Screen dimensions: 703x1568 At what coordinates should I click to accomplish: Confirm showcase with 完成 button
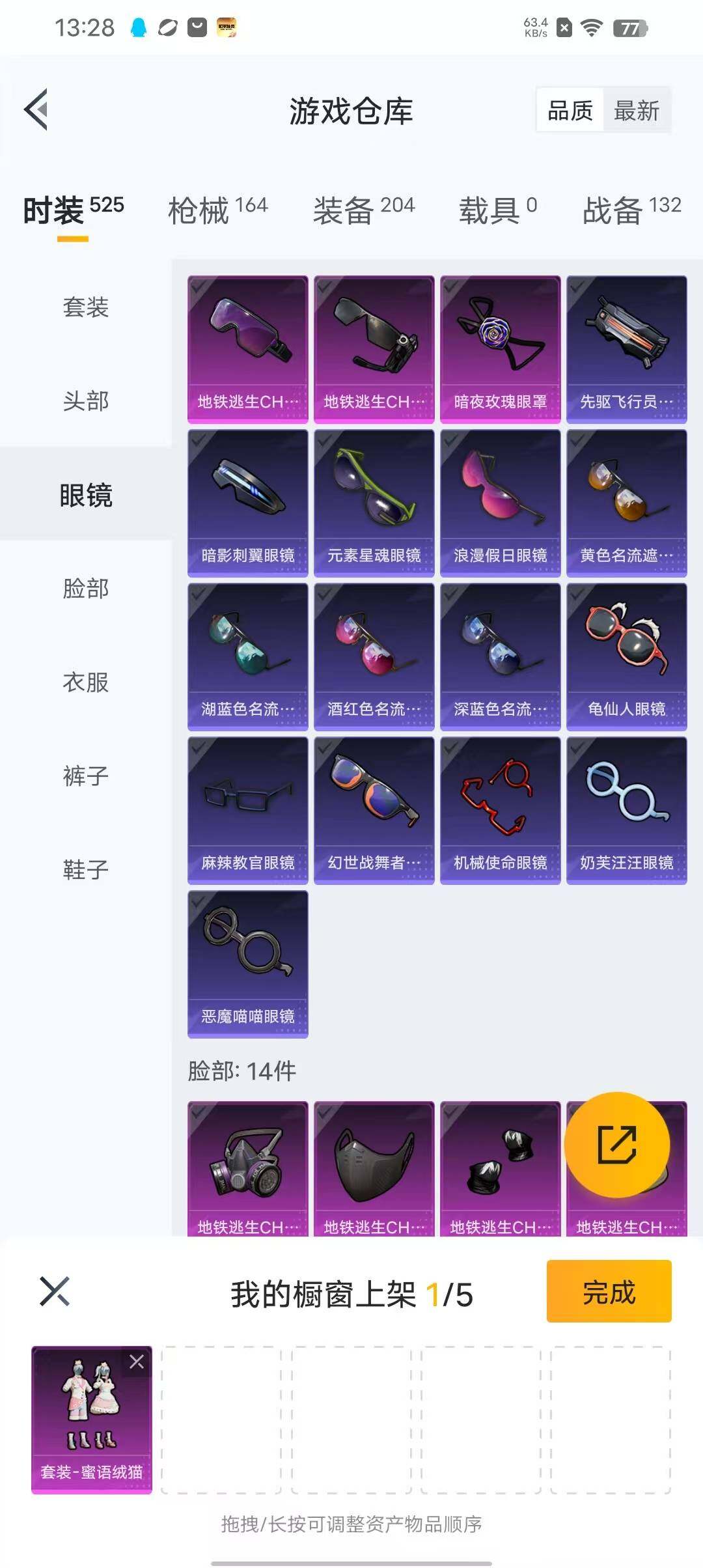click(x=609, y=1292)
